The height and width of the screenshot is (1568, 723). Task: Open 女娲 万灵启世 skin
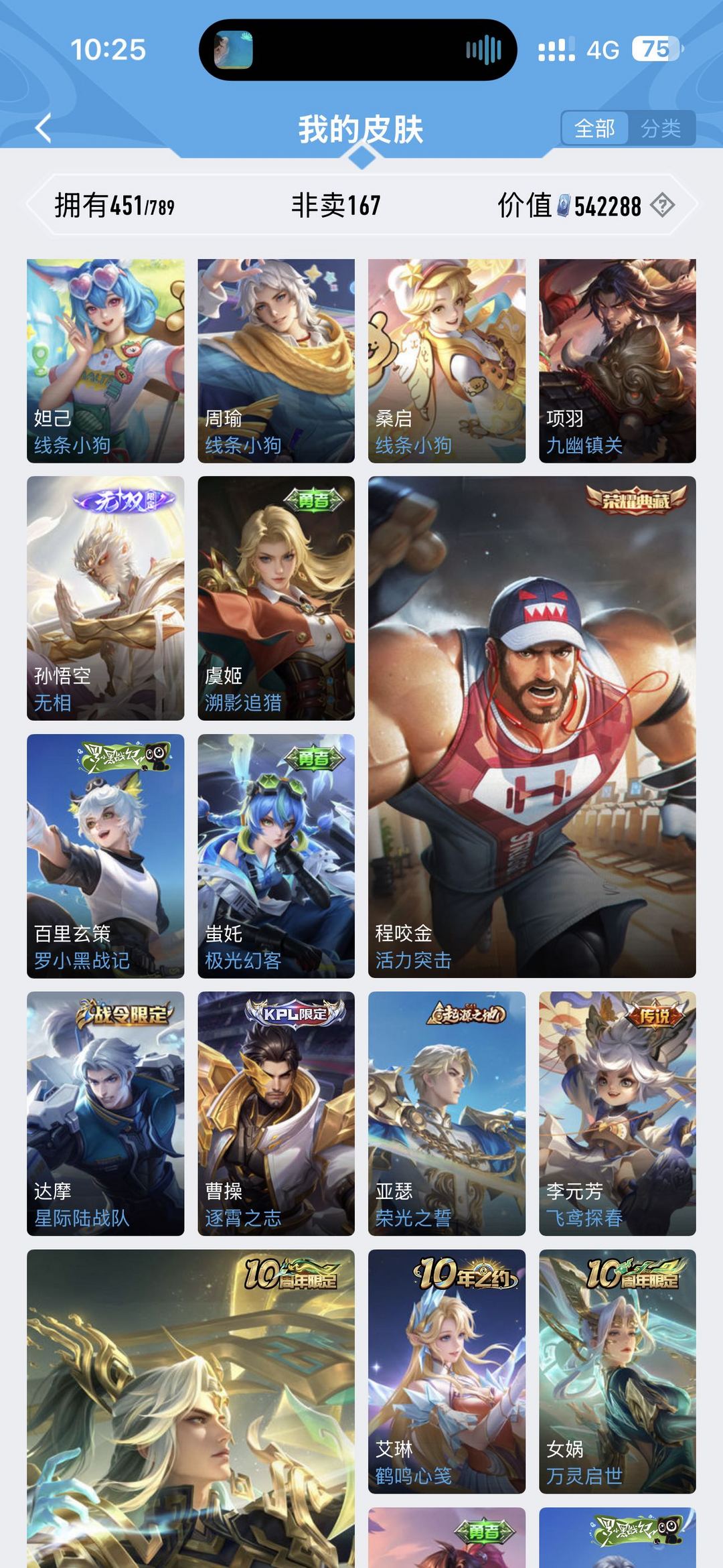[x=617, y=1370]
